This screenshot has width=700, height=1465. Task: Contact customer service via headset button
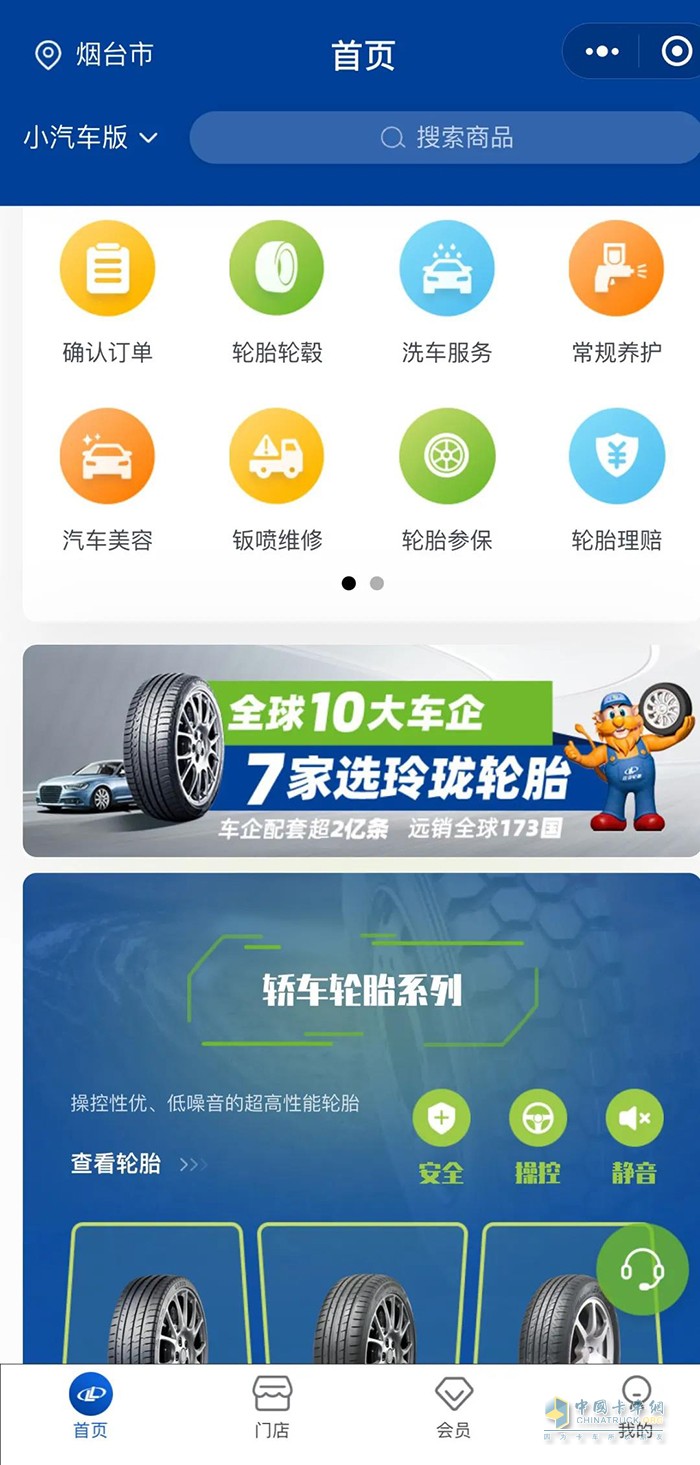coord(642,1269)
